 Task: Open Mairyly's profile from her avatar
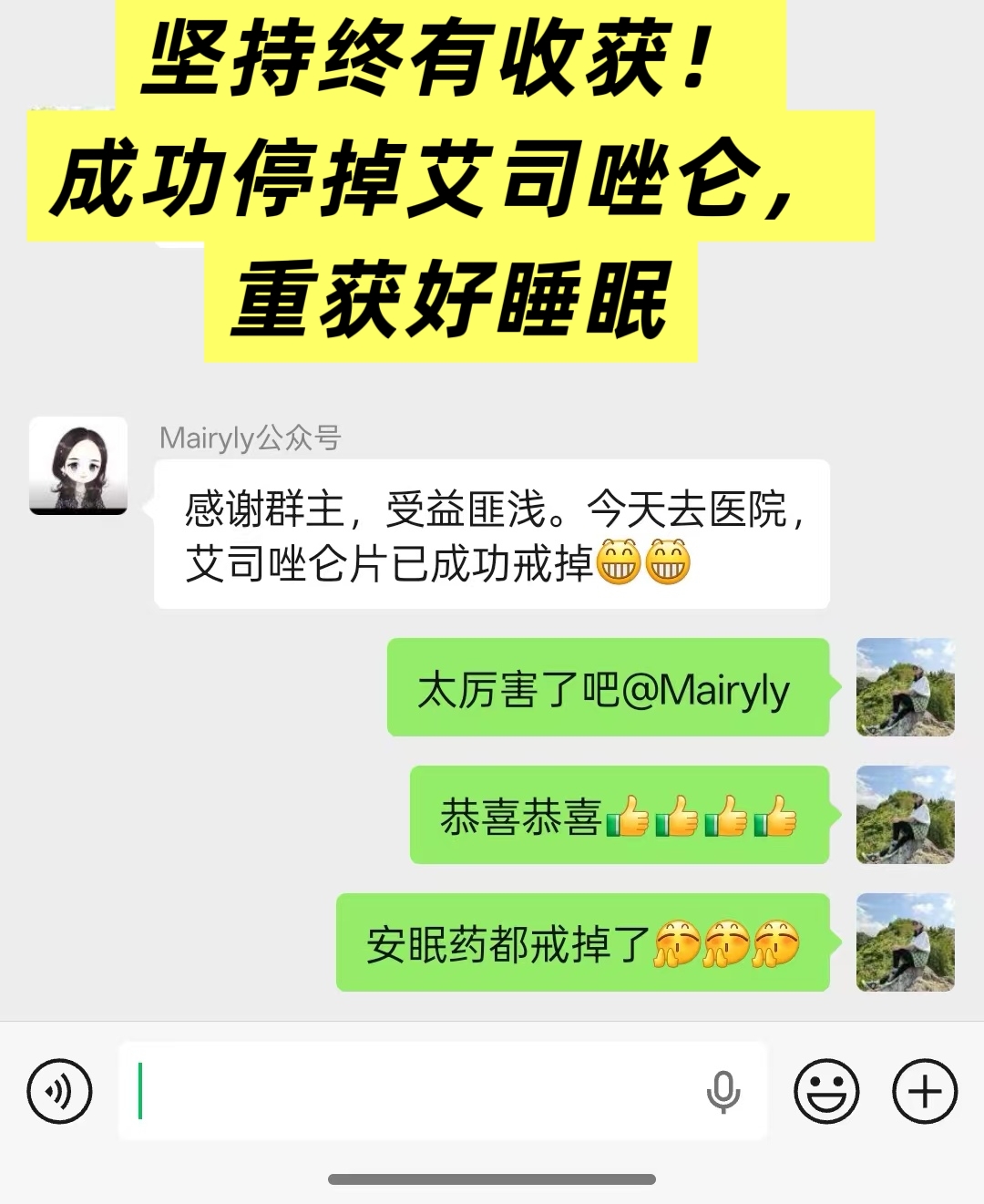78,466
